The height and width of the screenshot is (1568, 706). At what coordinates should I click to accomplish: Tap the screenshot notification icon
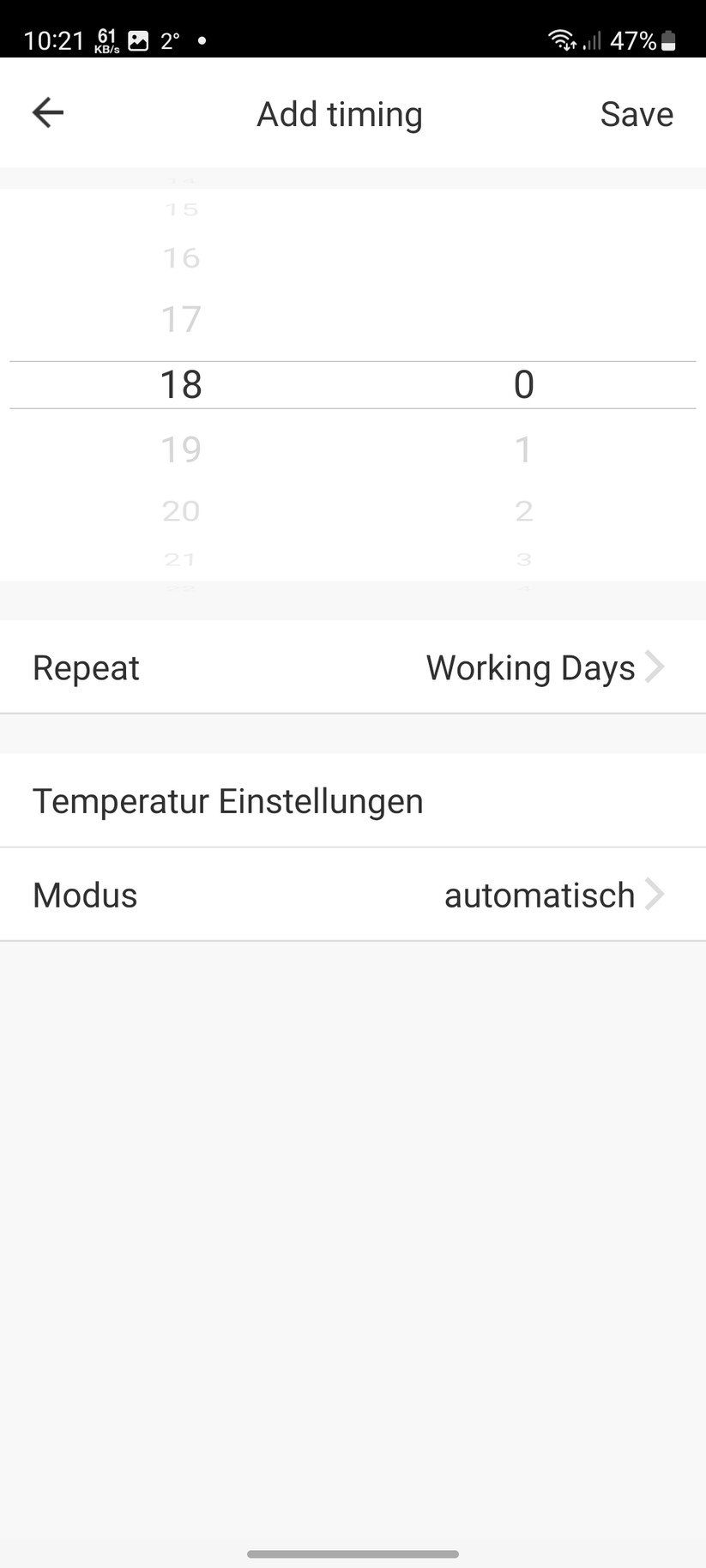(x=139, y=39)
